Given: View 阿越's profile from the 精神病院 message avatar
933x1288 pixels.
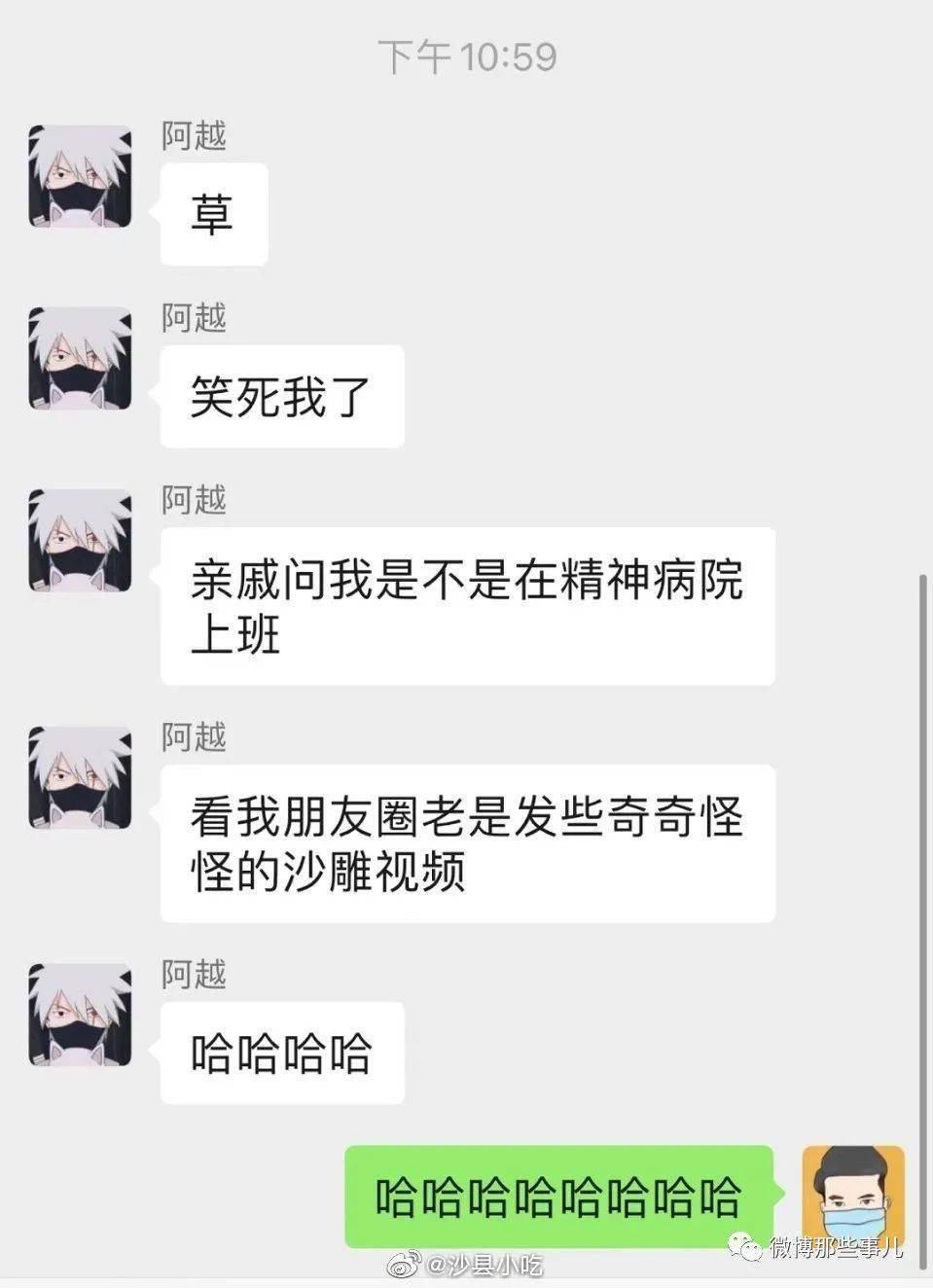Looking at the screenshot, I should pos(80,540).
